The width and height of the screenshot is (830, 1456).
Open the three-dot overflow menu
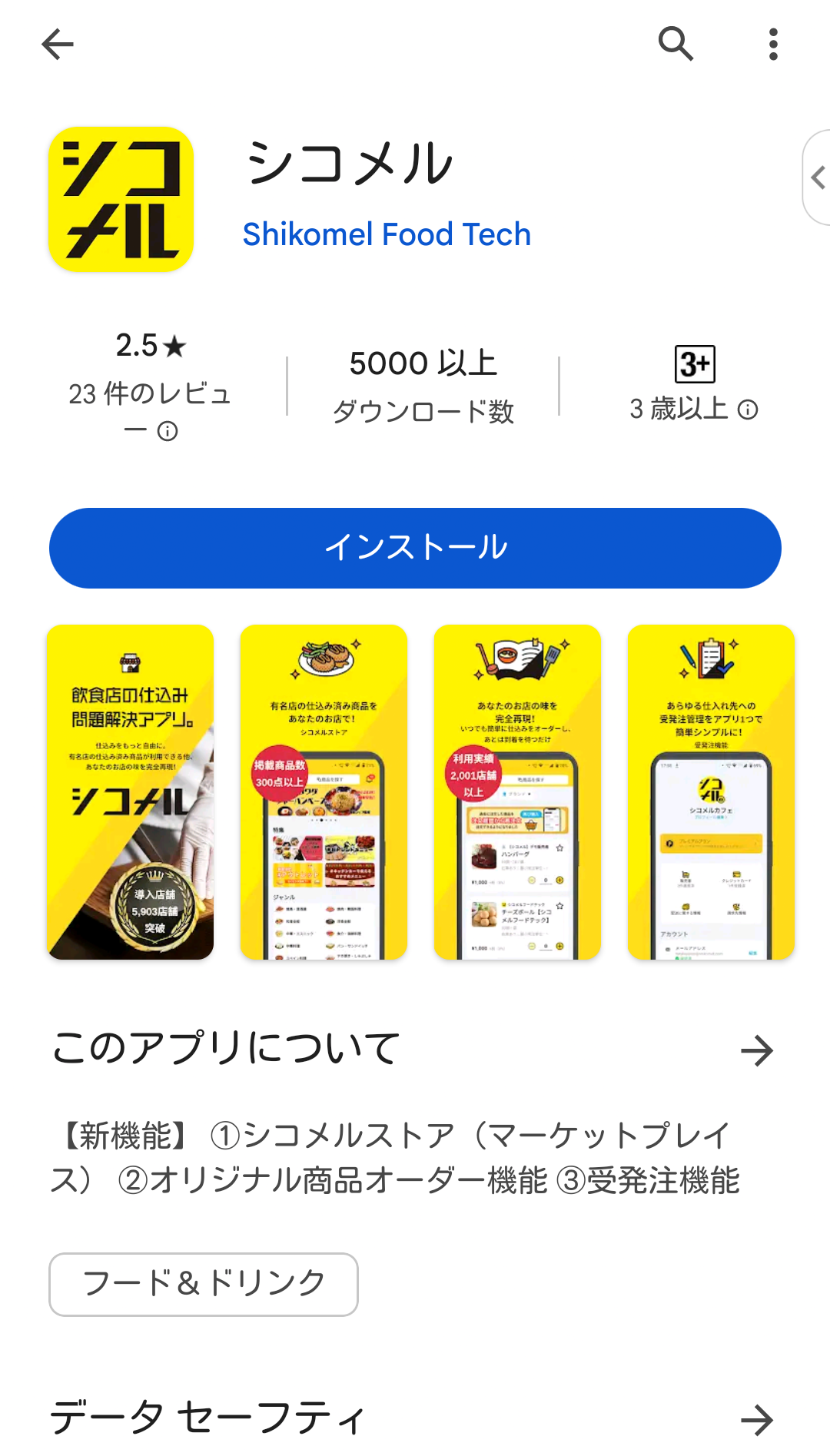pos(773,45)
